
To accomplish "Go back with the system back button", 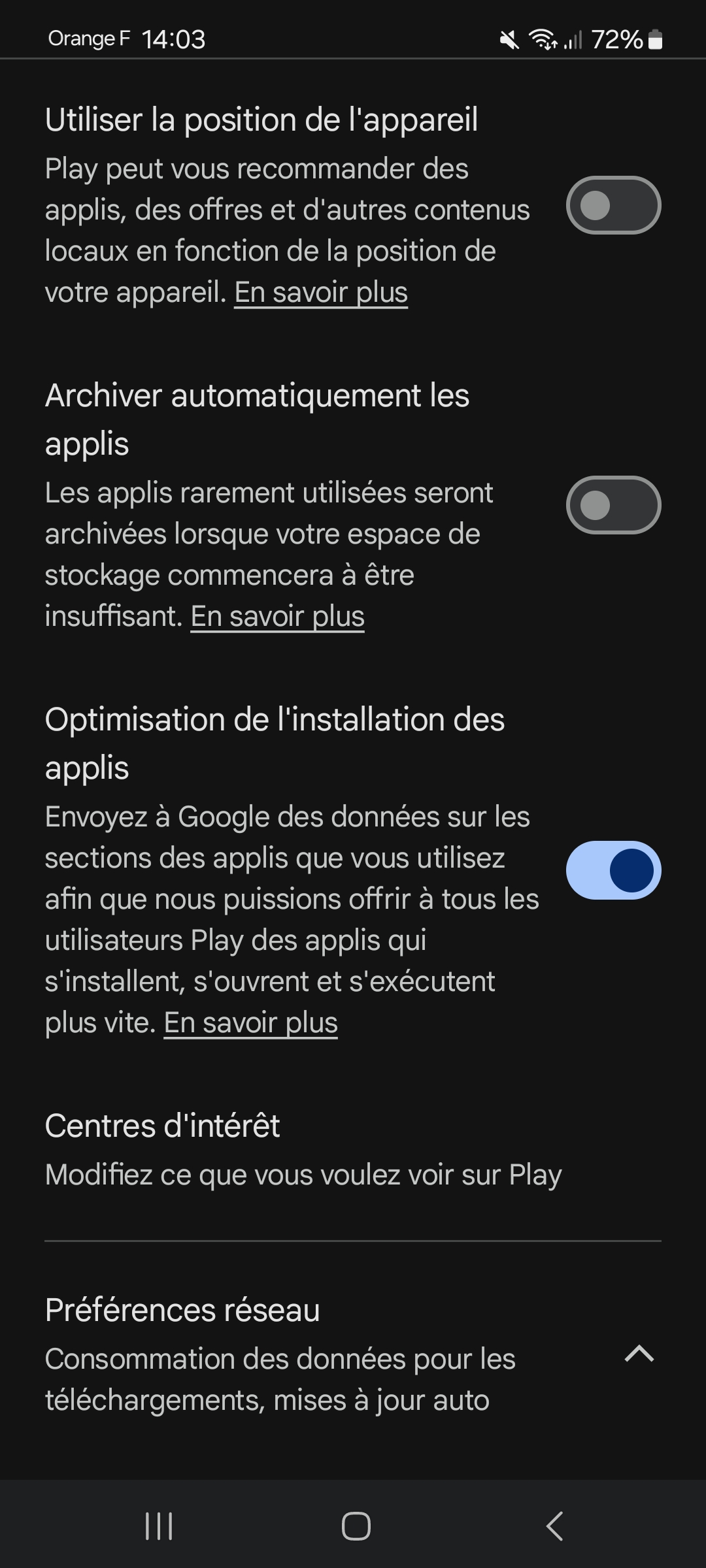I will pyautogui.click(x=554, y=1526).
